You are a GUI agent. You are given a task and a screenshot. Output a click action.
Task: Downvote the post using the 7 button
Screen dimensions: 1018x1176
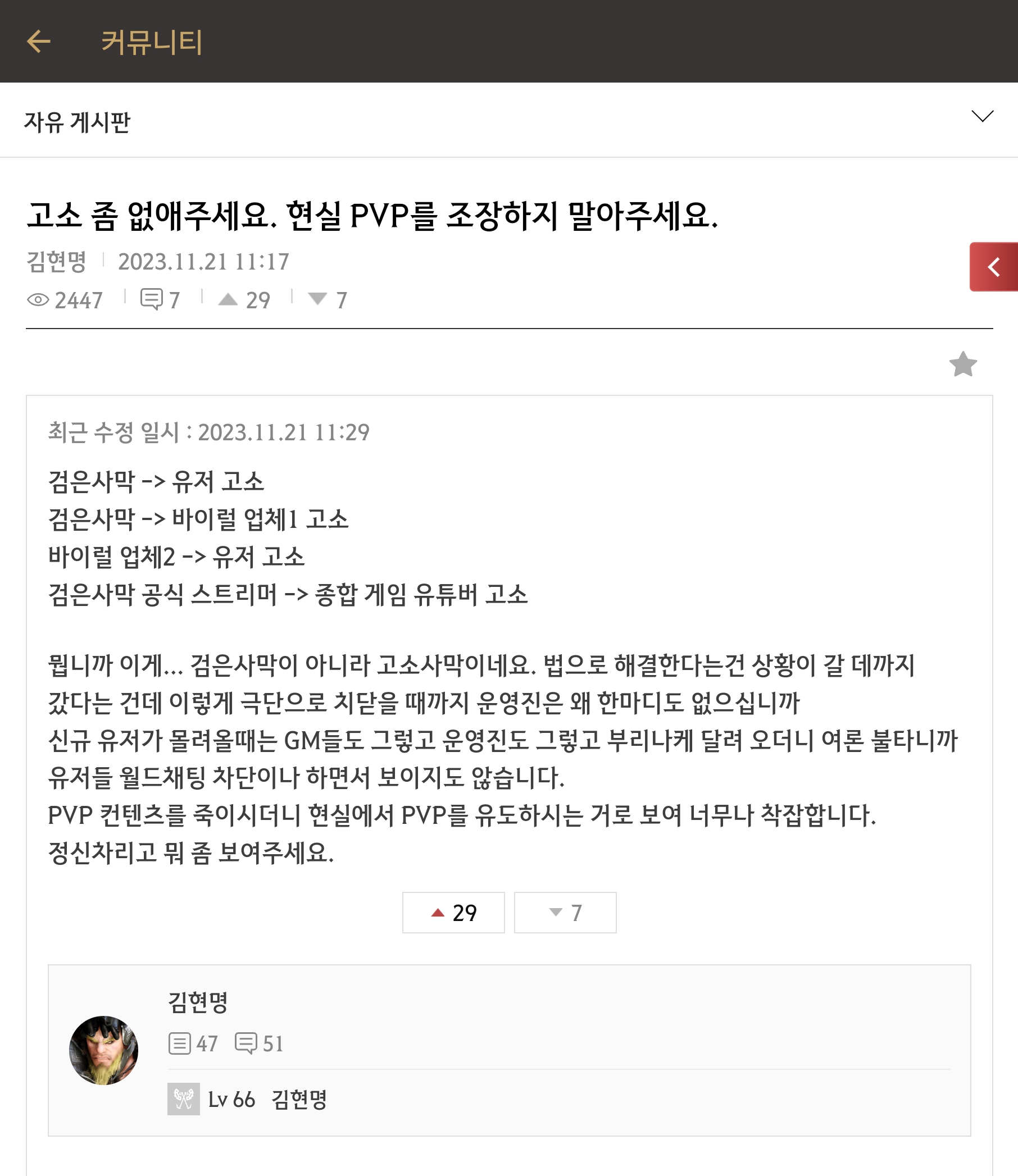coord(565,912)
